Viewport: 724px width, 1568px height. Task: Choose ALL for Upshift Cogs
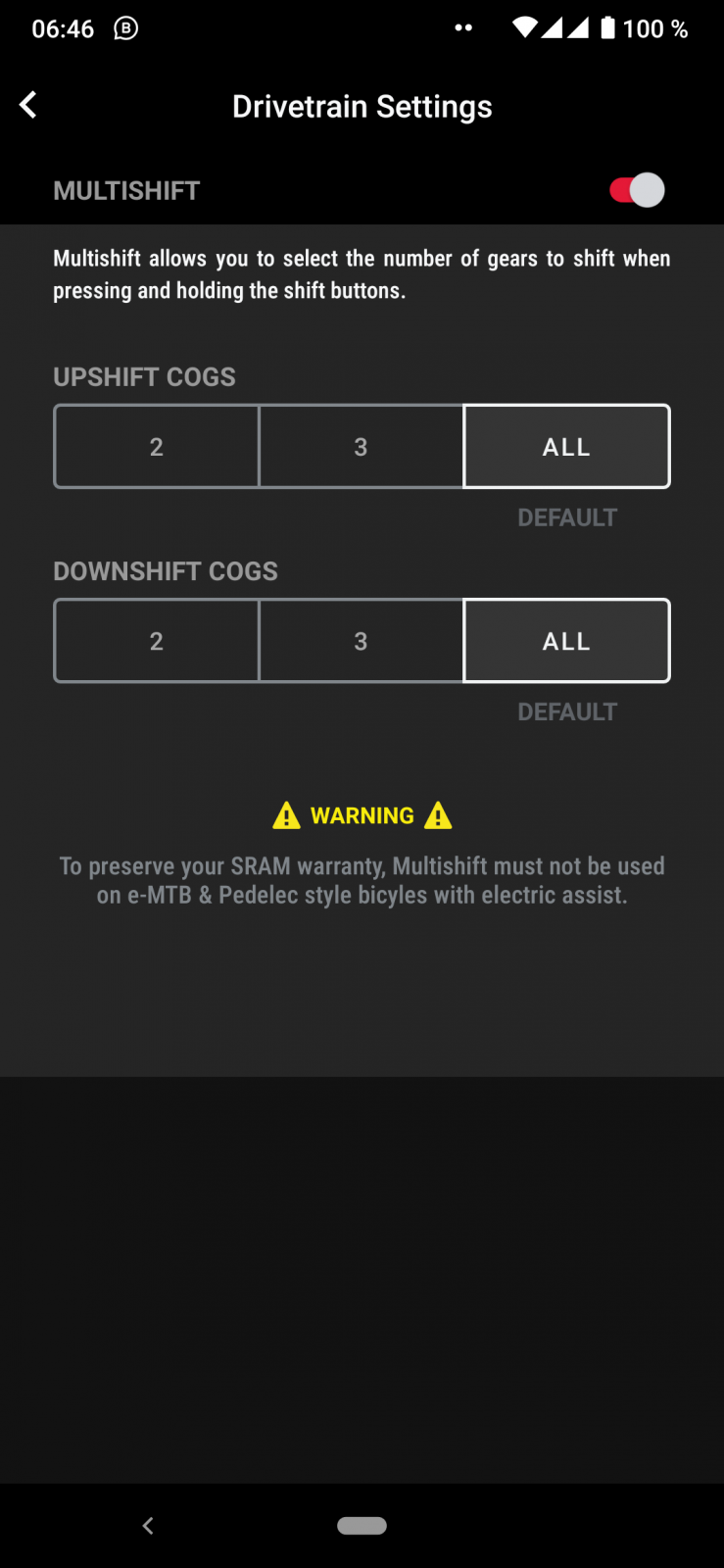[566, 447]
